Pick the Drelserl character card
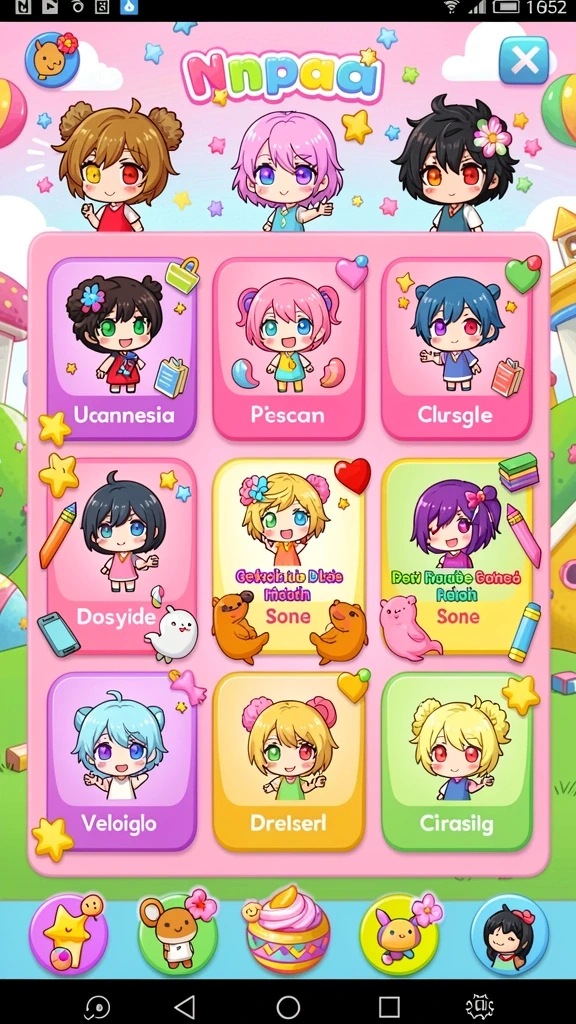The image size is (576, 1024). click(x=288, y=761)
